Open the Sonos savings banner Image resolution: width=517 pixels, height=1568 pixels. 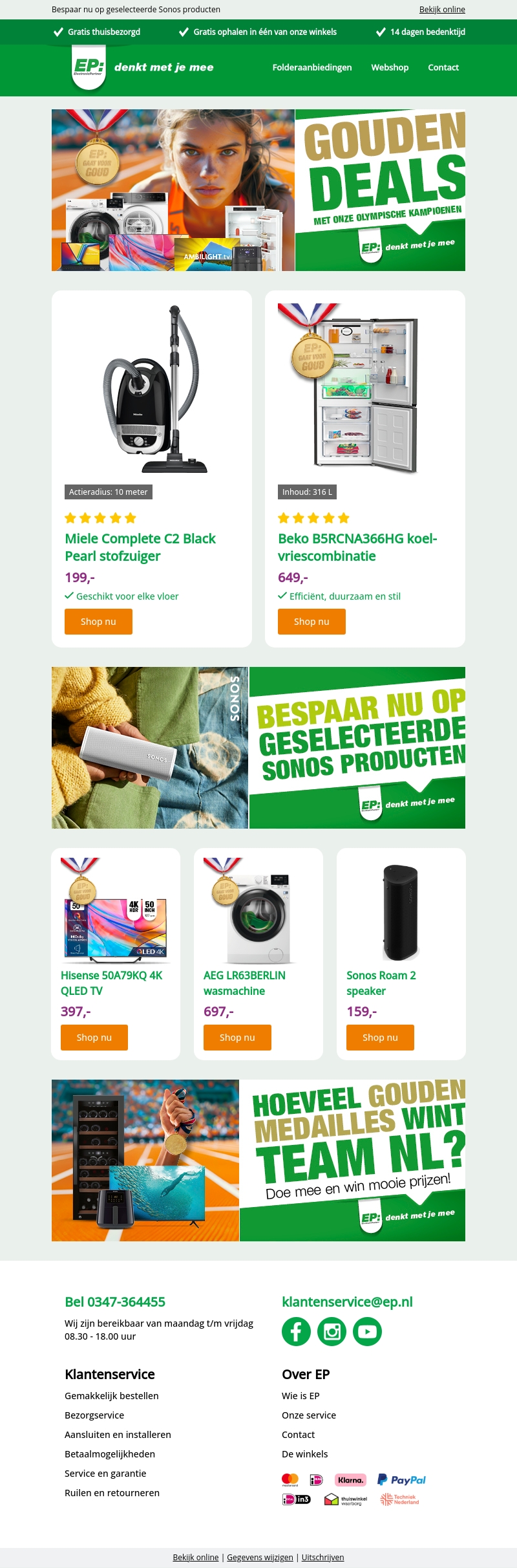258,748
